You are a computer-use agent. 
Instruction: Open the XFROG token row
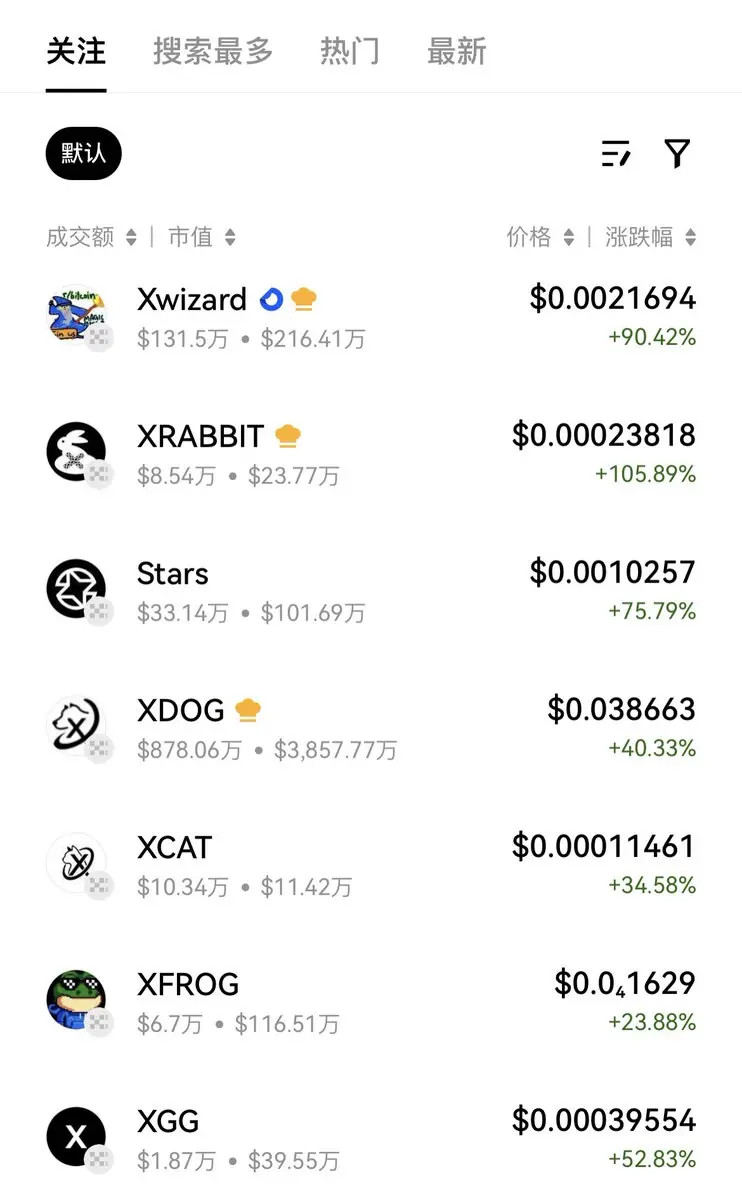[x=370, y=1002]
